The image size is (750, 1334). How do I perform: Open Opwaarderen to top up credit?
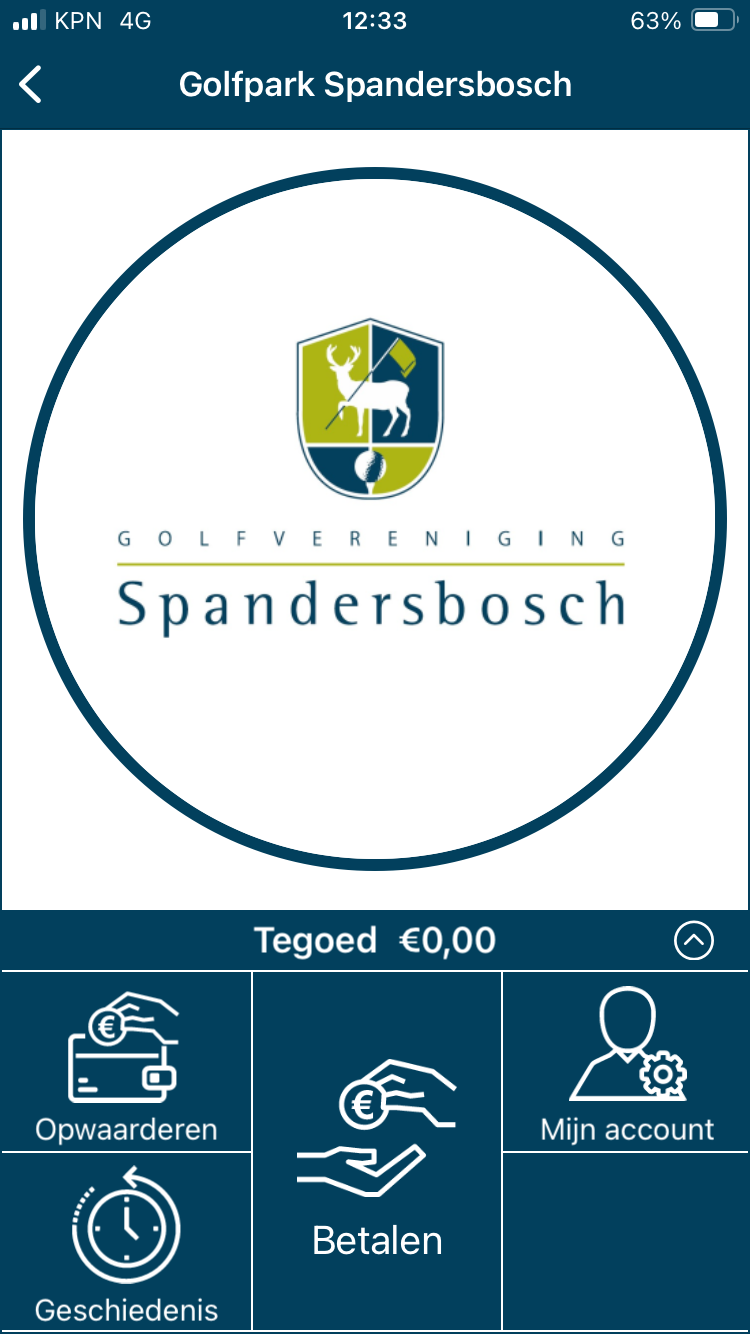126,1062
